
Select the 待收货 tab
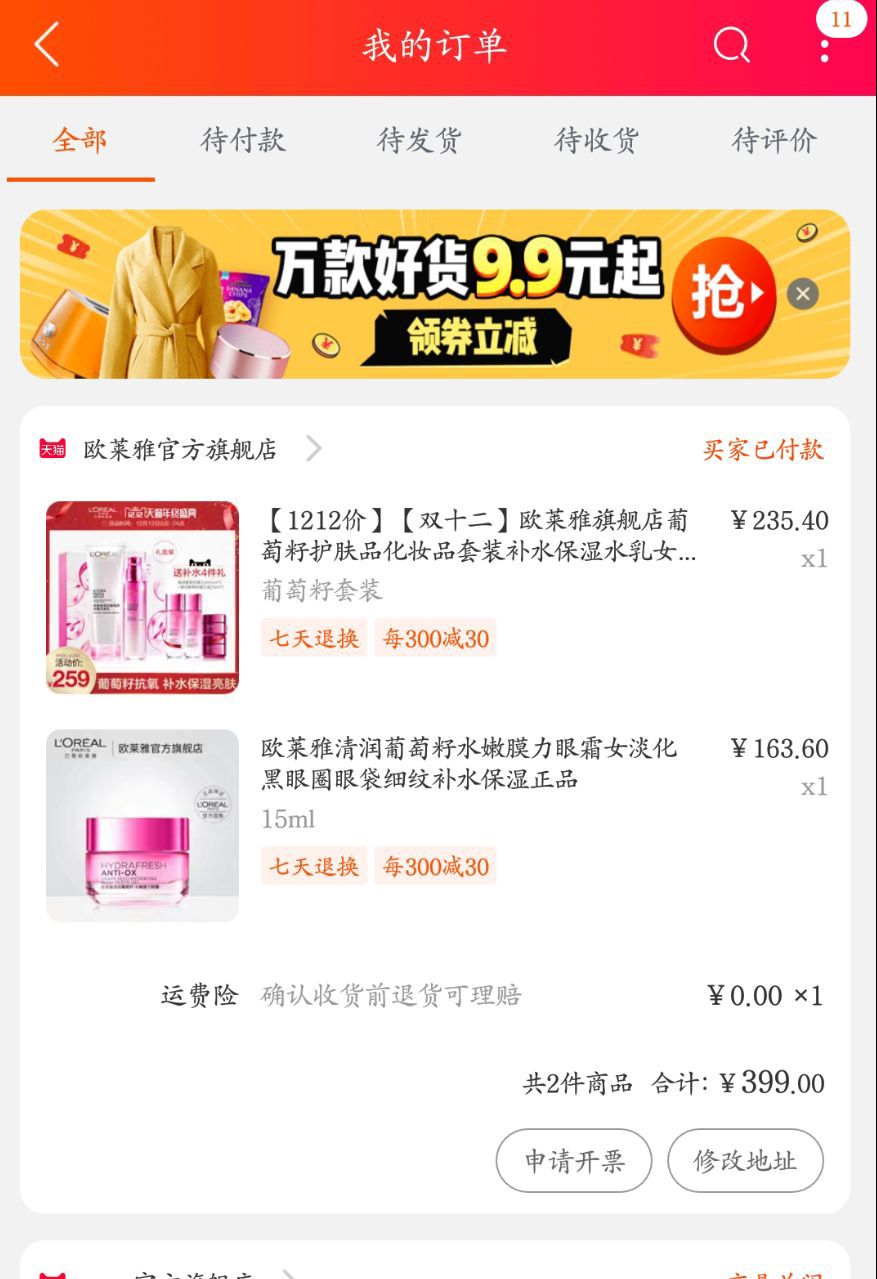point(596,140)
